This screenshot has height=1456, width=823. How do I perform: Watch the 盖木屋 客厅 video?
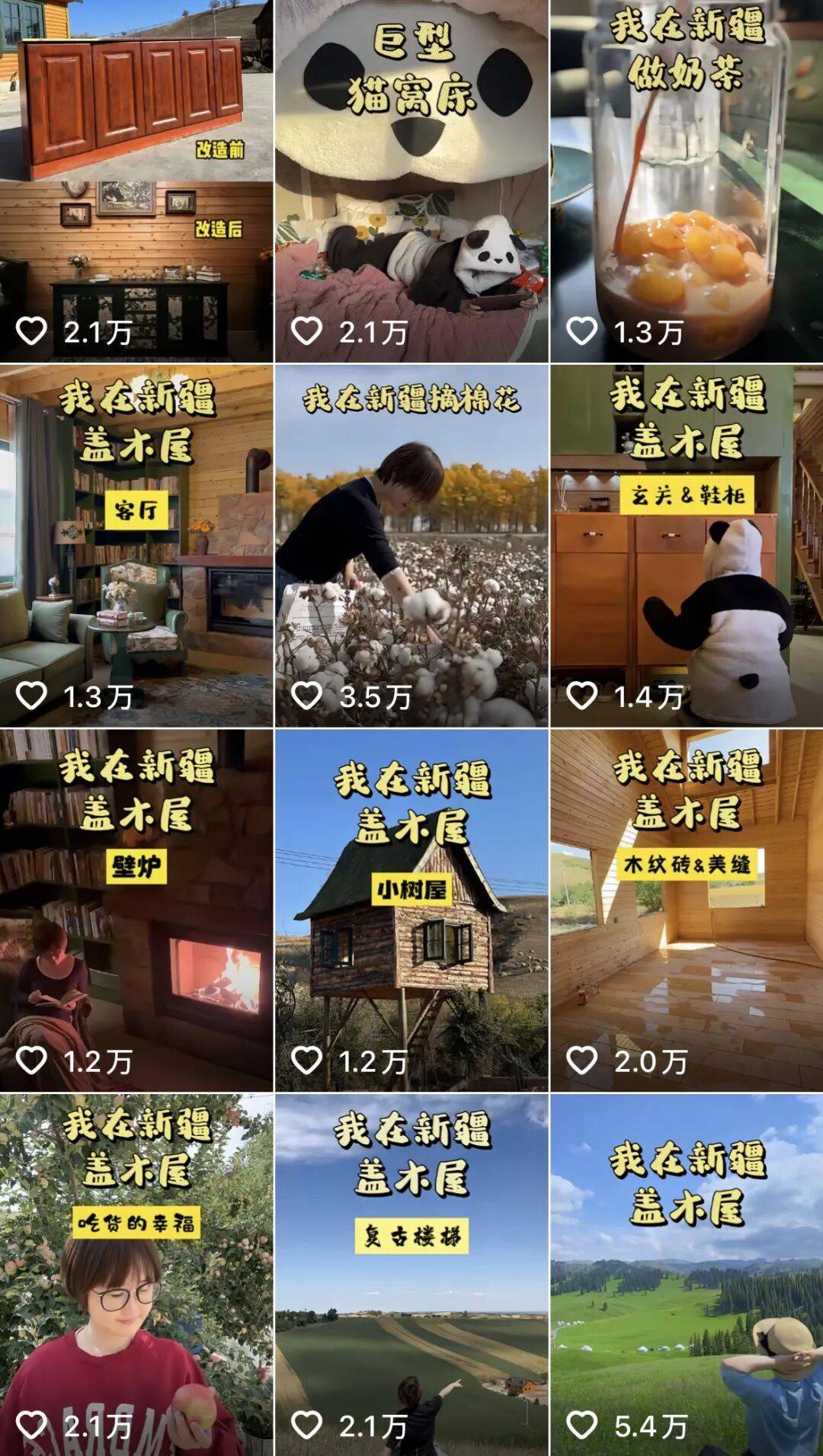pyautogui.click(x=136, y=546)
